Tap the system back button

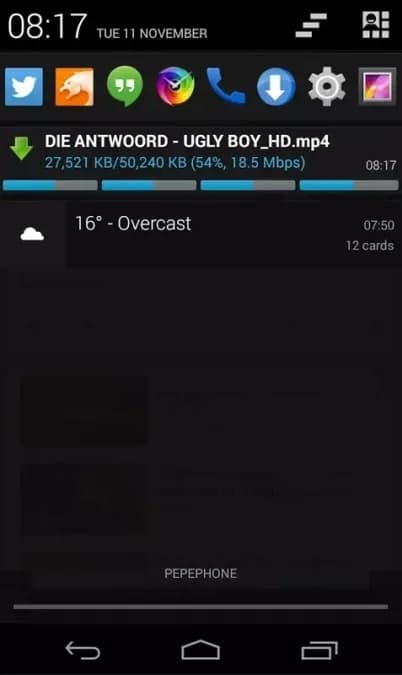pyautogui.click(x=82, y=650)
